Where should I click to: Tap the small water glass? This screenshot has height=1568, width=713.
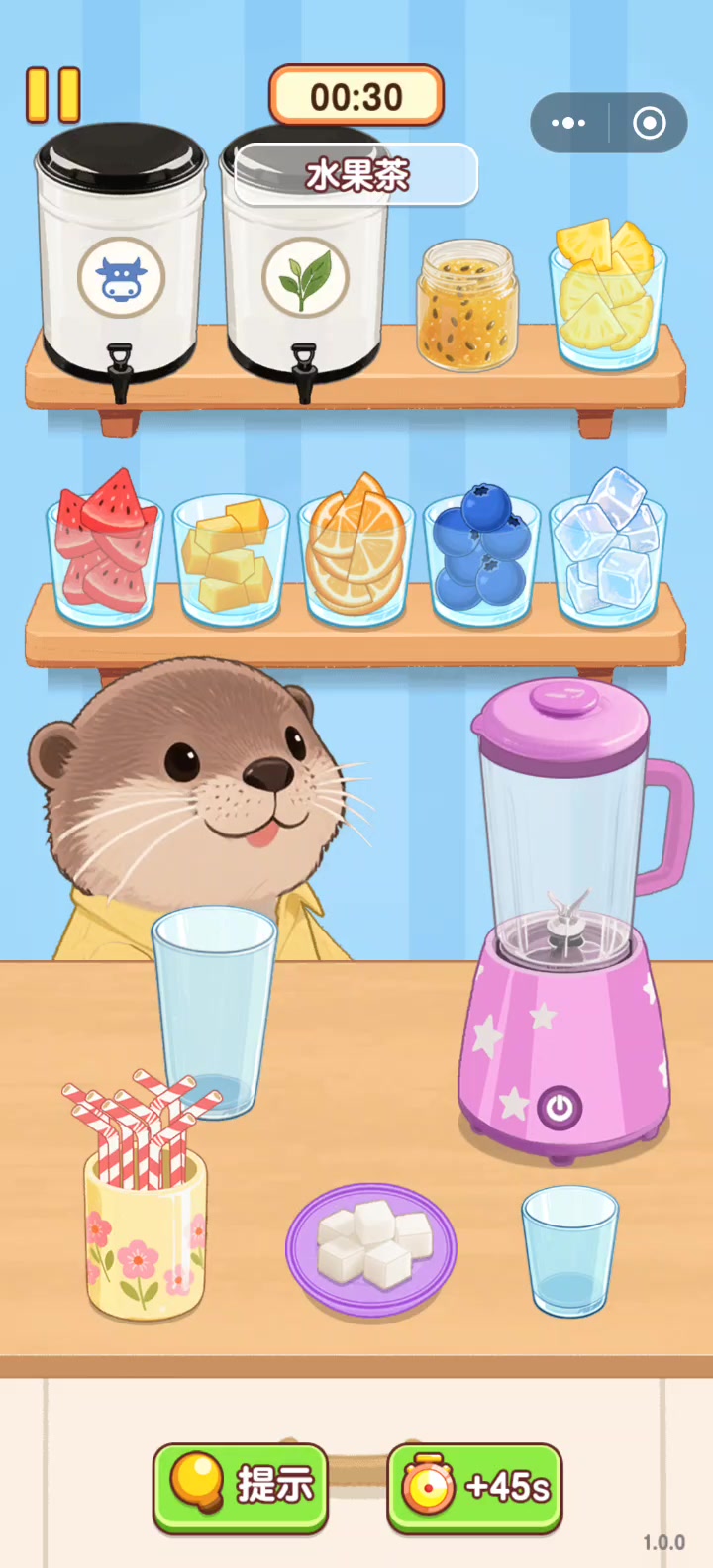pos(569,1252)
